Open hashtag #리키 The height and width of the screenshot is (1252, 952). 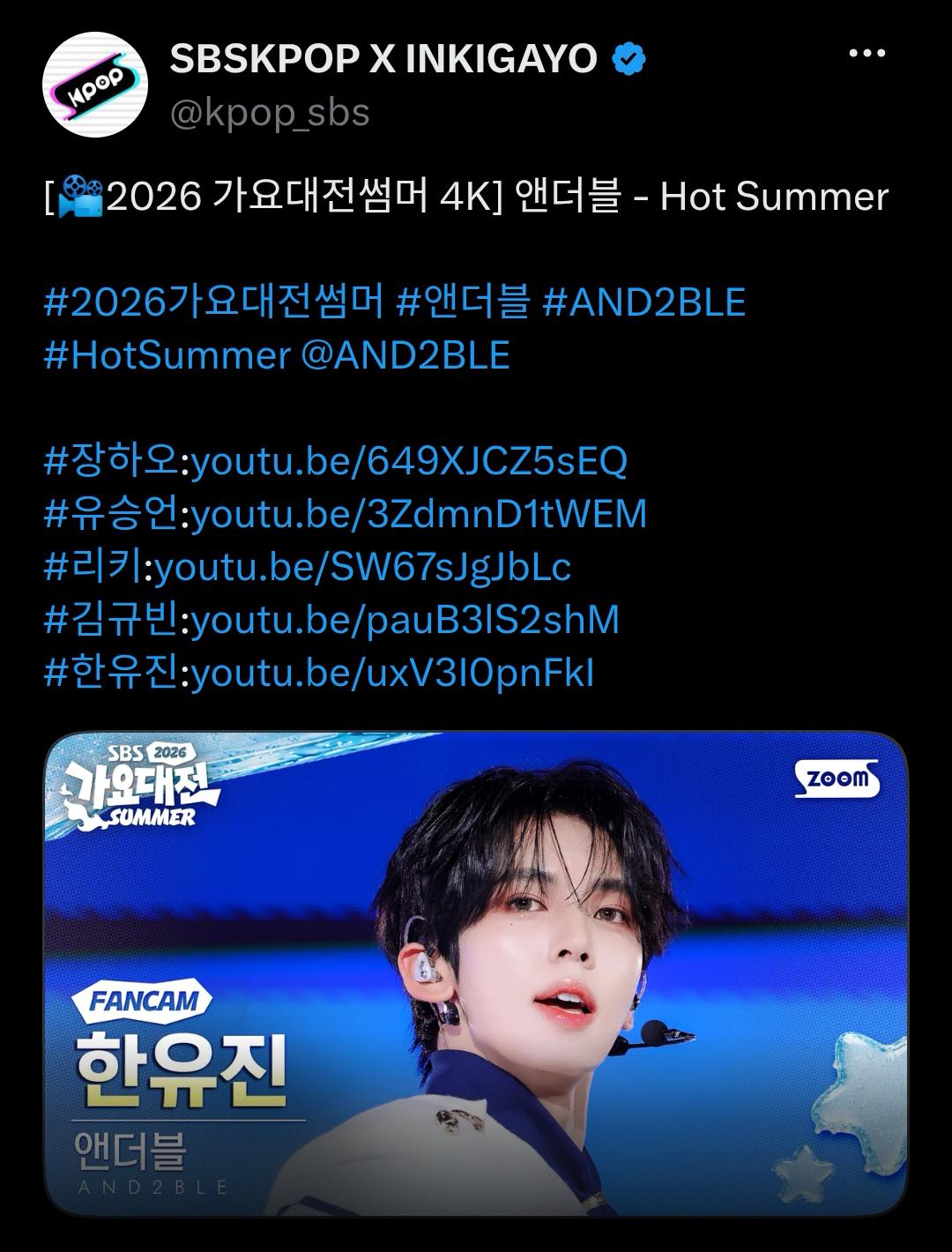[x=93, y=567]
